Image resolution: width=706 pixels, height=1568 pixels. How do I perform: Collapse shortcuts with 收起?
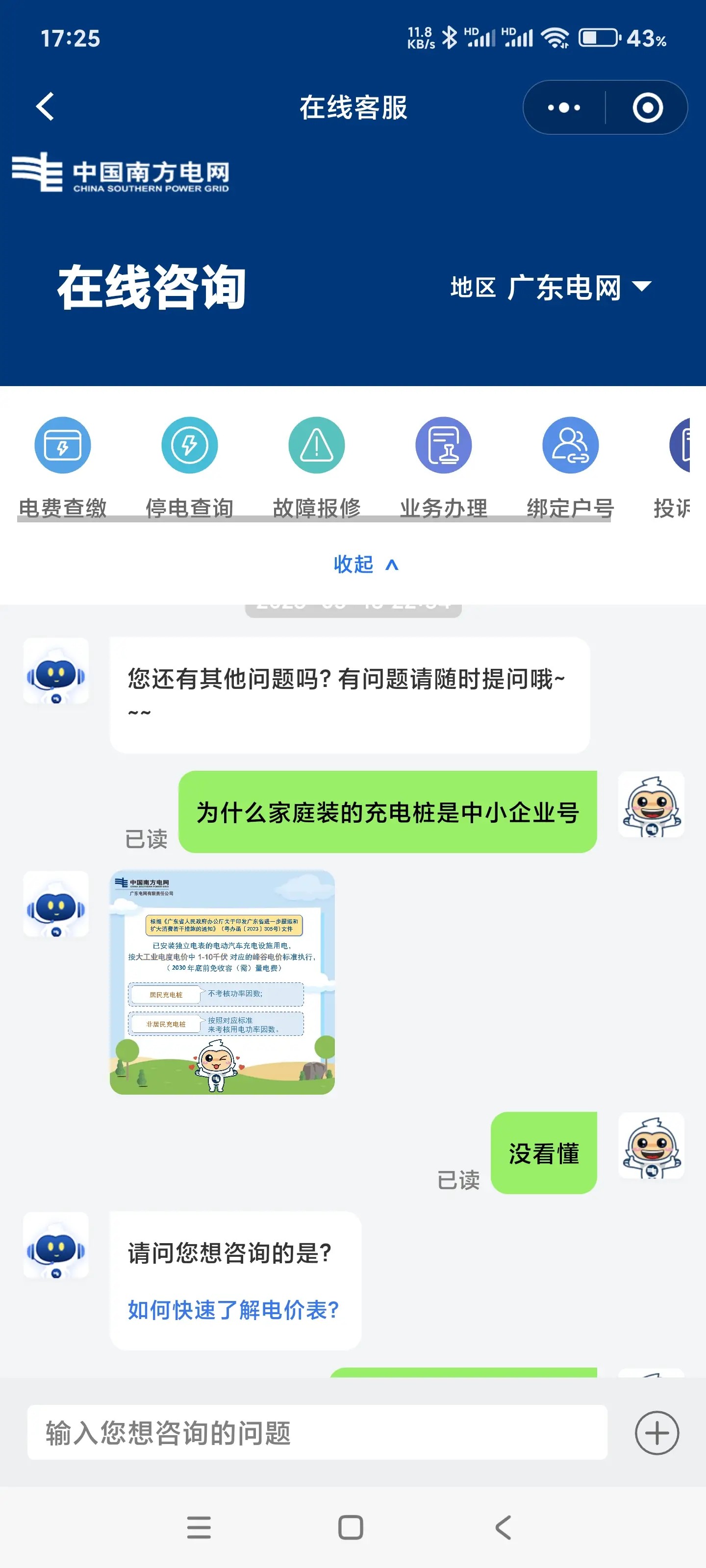pos(364,564)
